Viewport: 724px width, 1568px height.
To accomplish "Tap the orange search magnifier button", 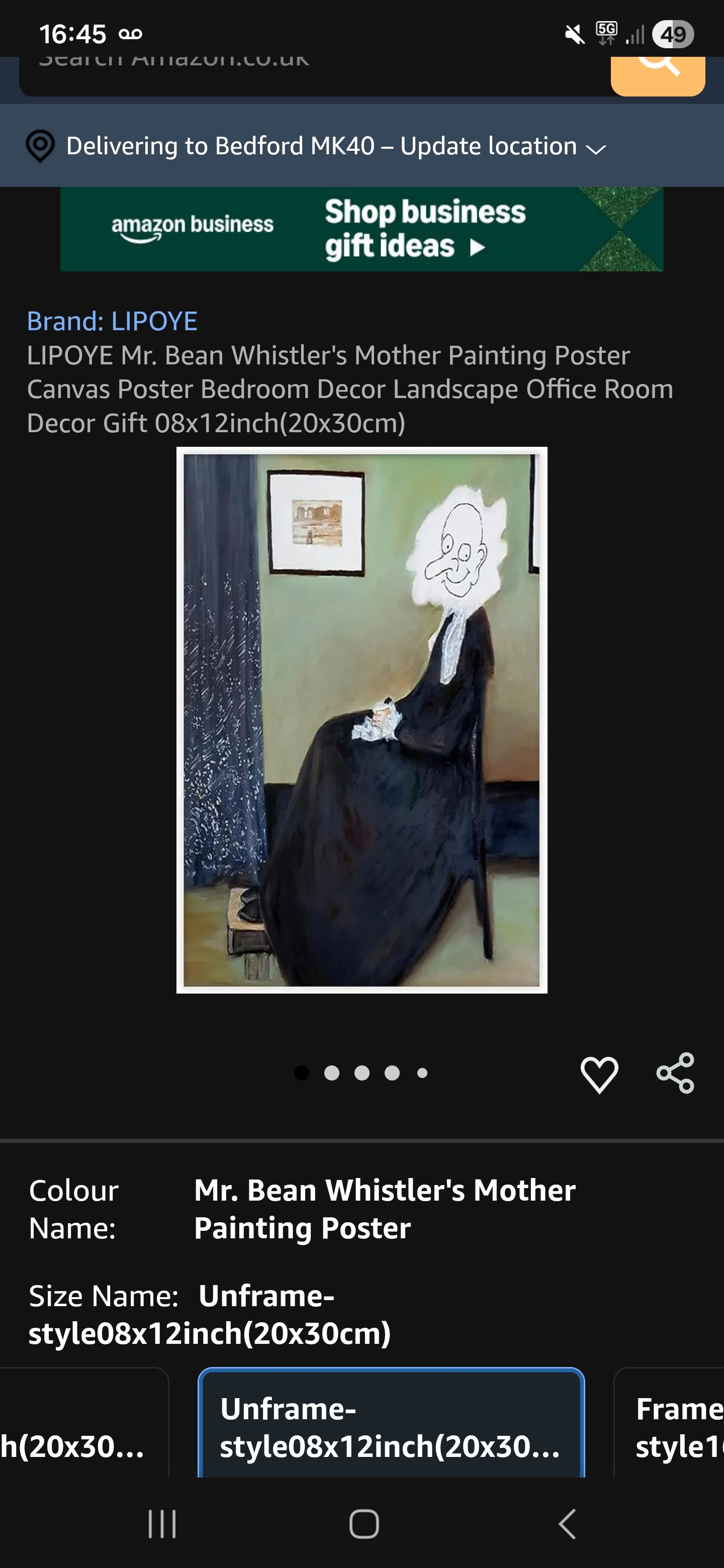I will tap(658, 74).
